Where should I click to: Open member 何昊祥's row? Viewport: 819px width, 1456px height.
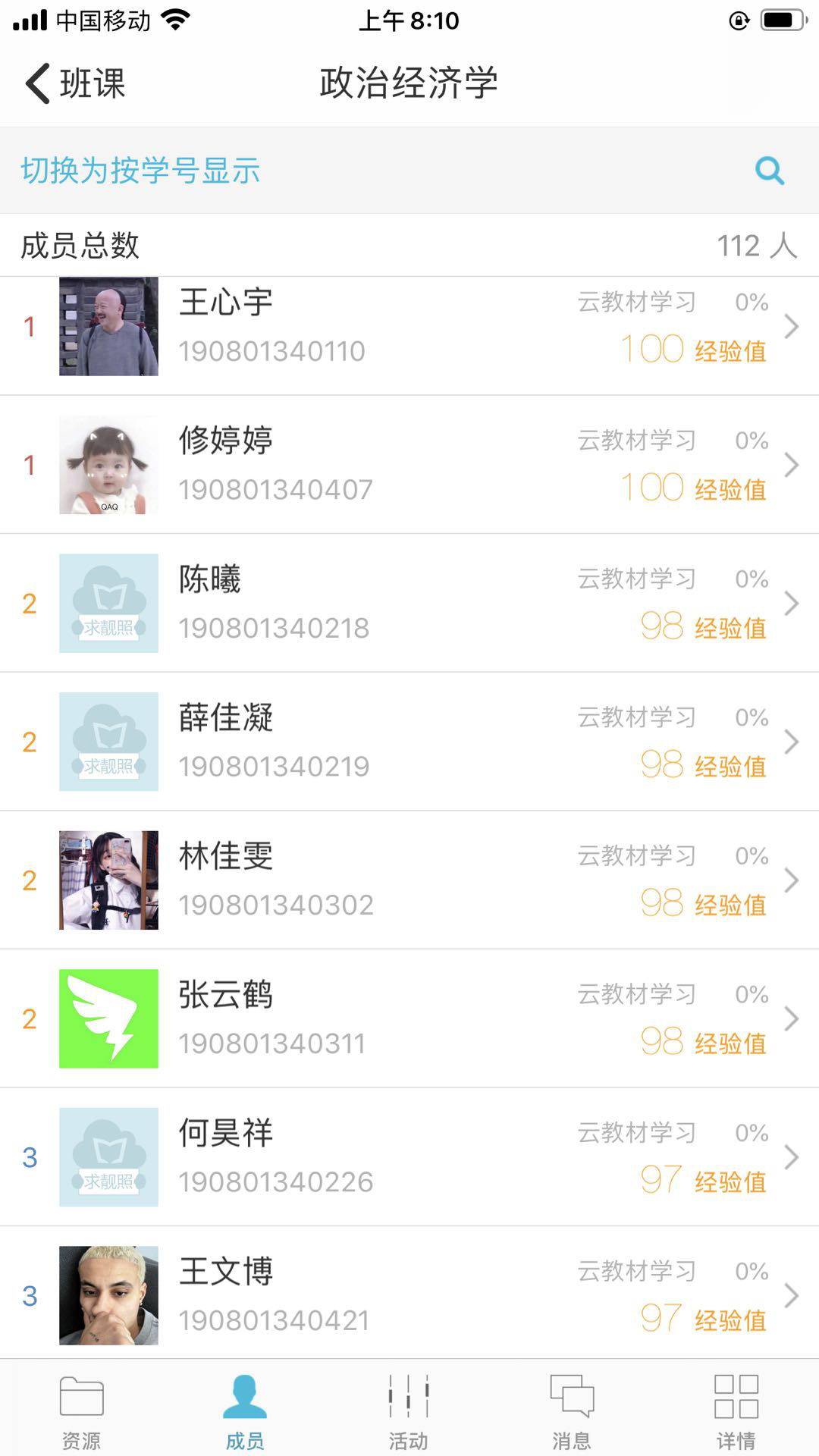409,1157
